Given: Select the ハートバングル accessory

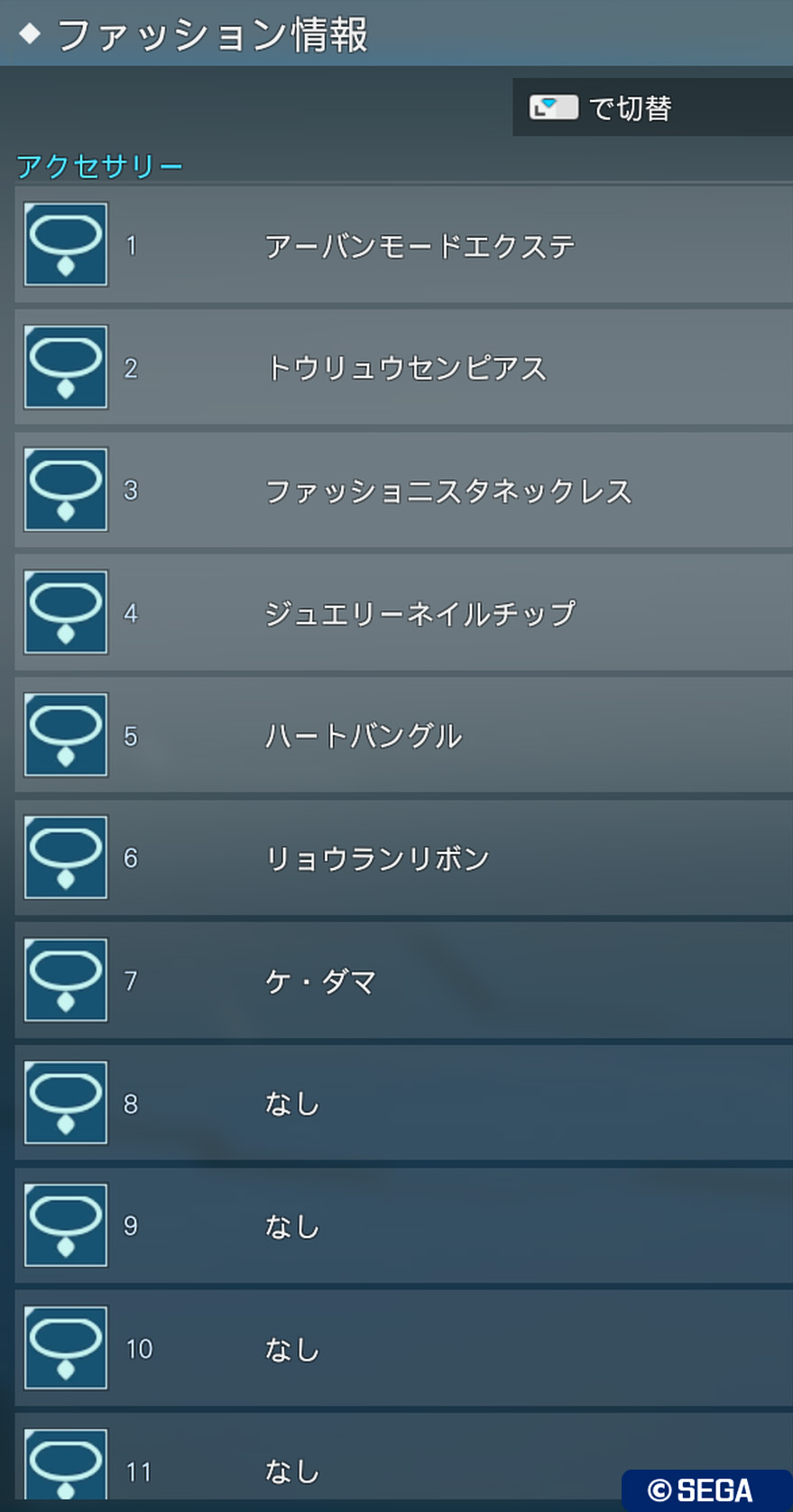Looking at the screenshot, I should coord(404,735).
